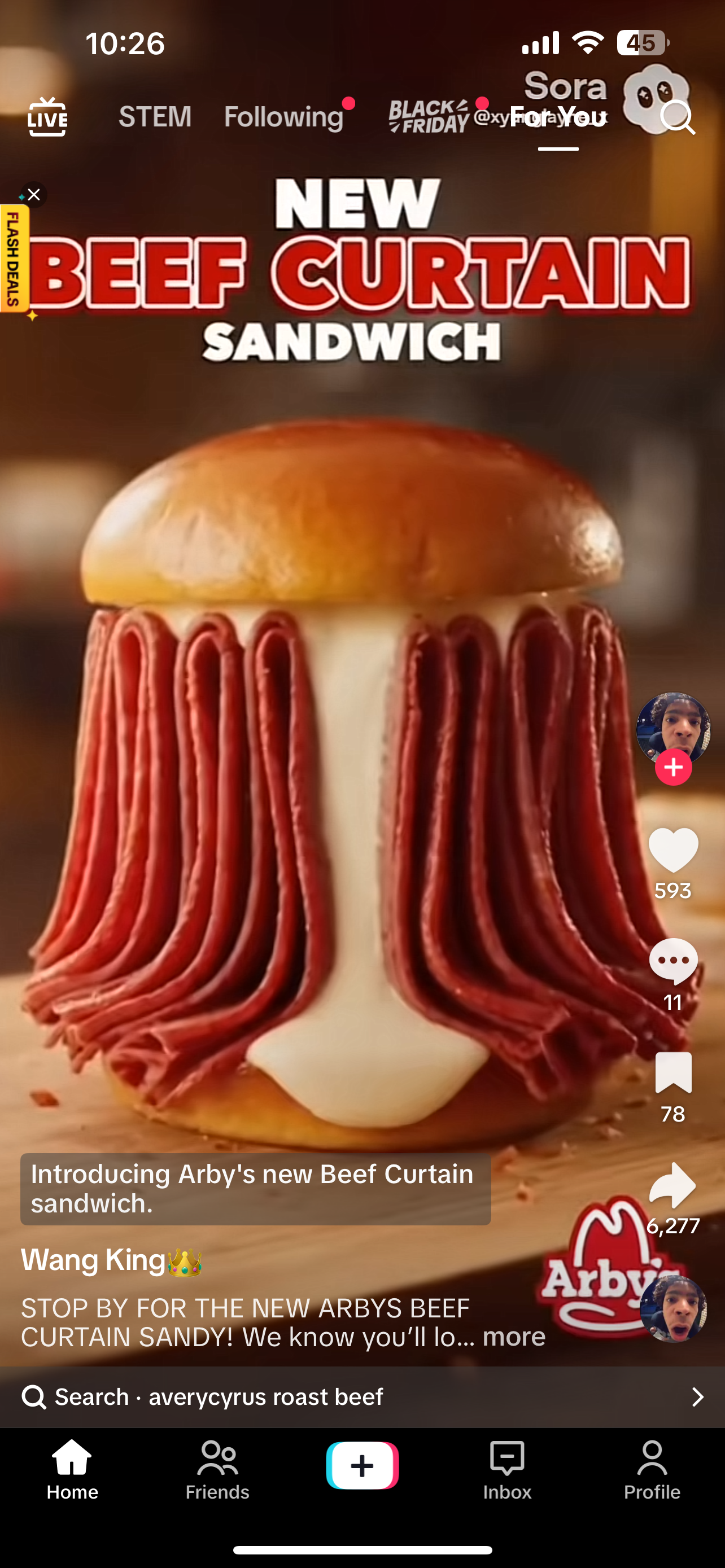Screen dimensions: 725x1568
Task: Open the comments on this video
Action: tap(672, 961)
